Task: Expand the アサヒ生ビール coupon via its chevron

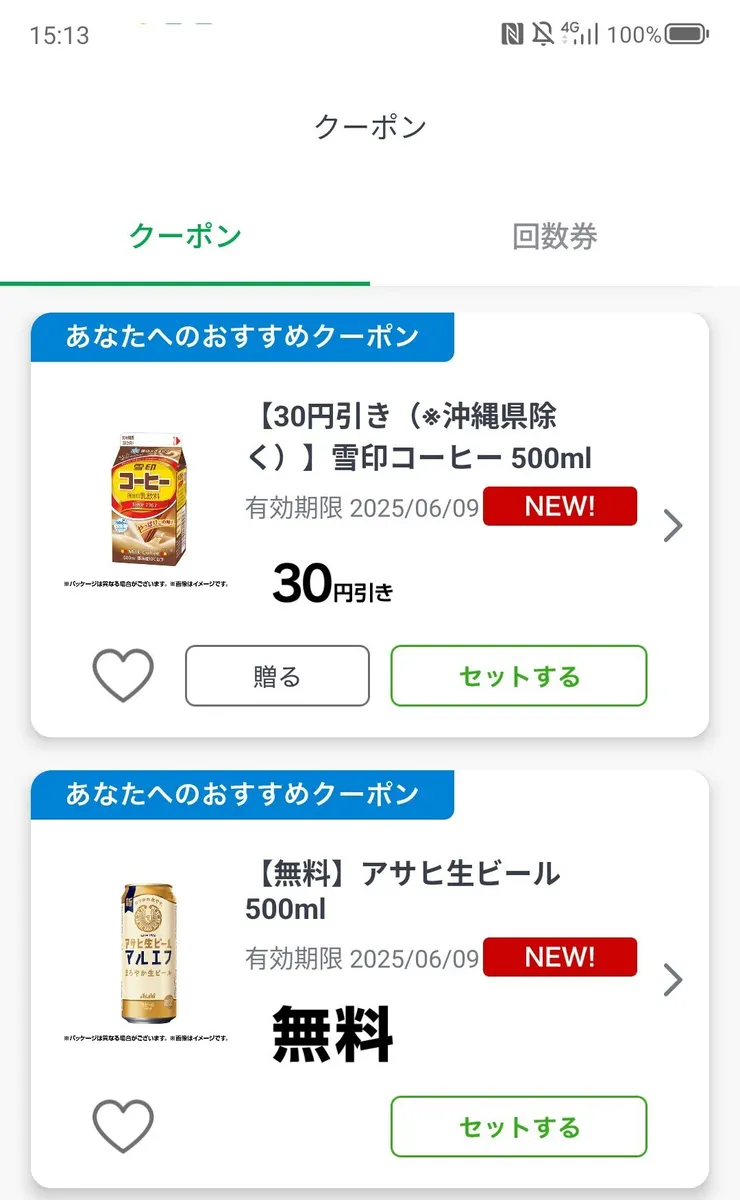Action: click(x=671, y=980)
